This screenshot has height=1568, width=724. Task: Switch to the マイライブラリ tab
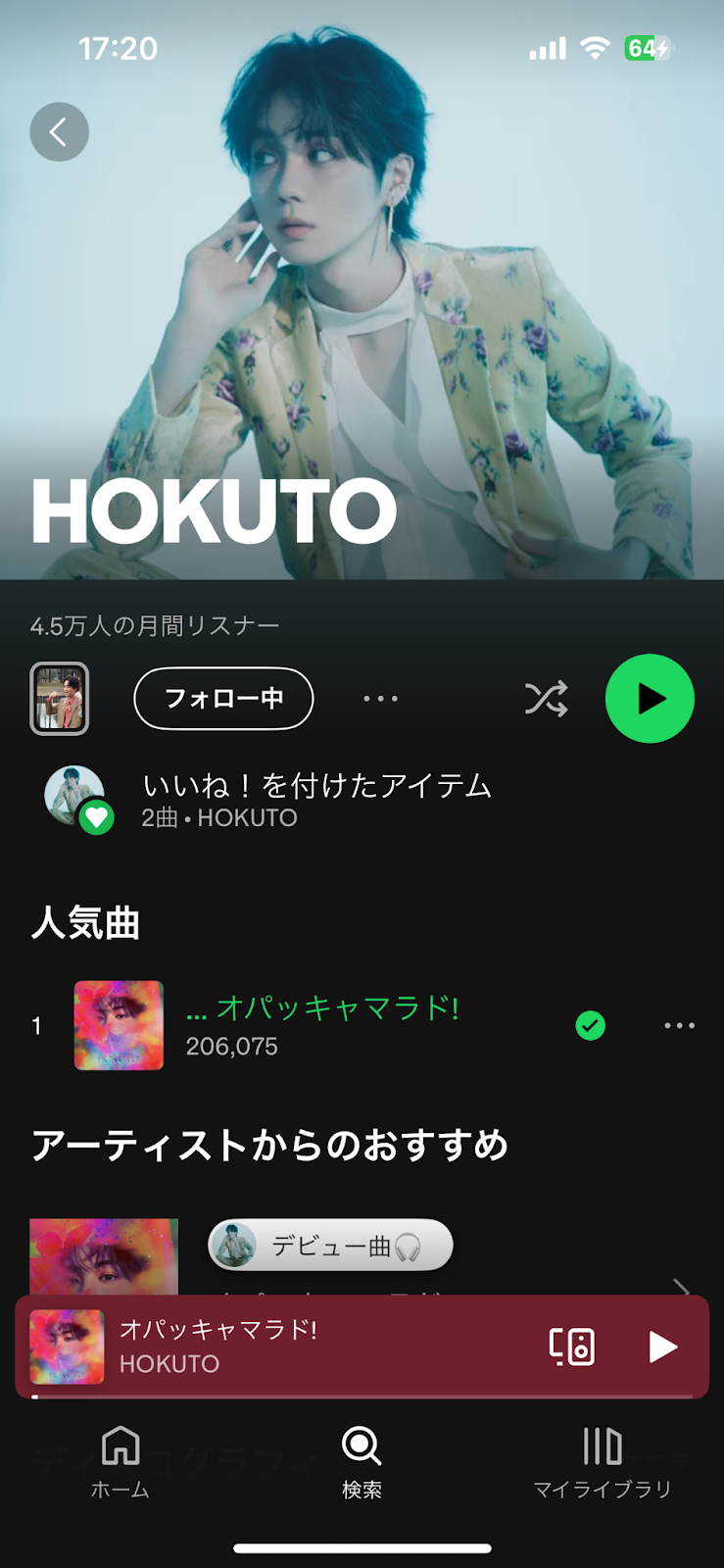click(x=602, y=1462)
